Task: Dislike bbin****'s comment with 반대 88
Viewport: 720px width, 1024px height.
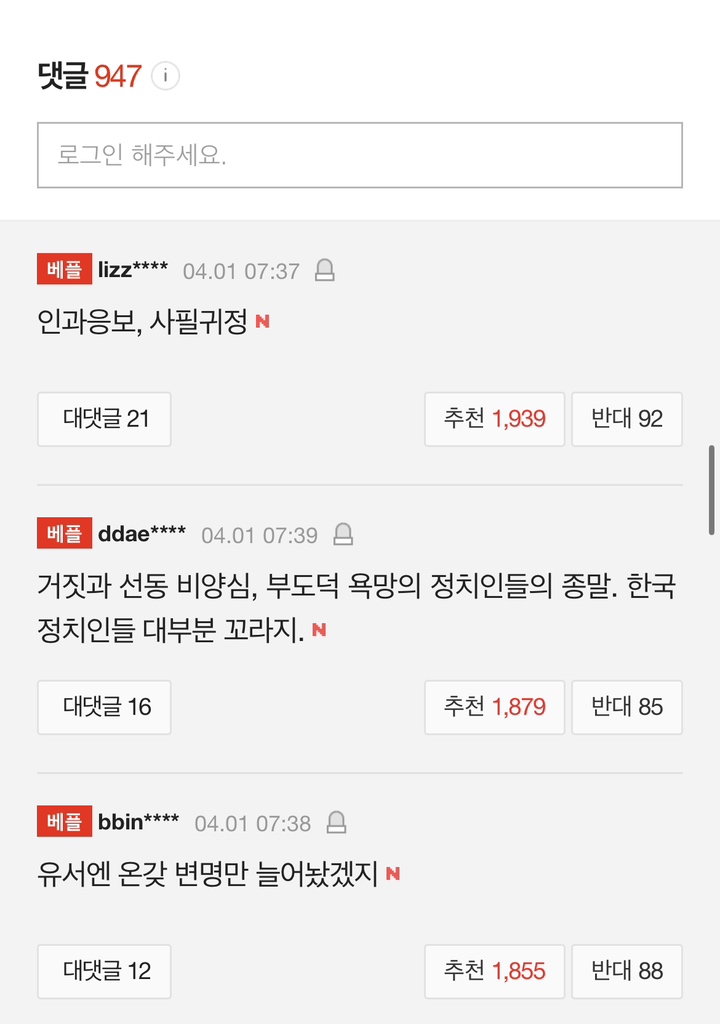Action: pos(627,971)
